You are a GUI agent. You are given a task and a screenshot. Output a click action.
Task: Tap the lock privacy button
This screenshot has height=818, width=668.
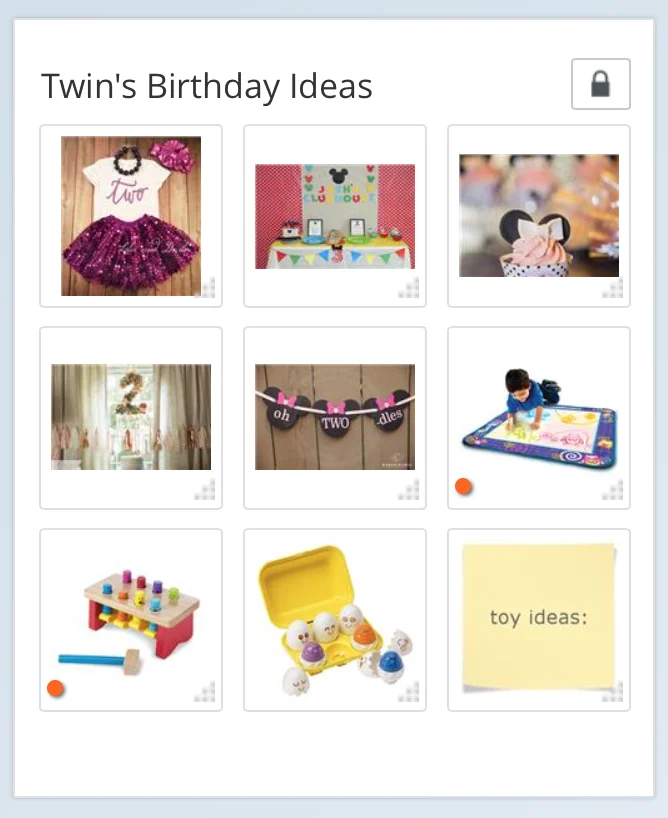pos(600,84)
